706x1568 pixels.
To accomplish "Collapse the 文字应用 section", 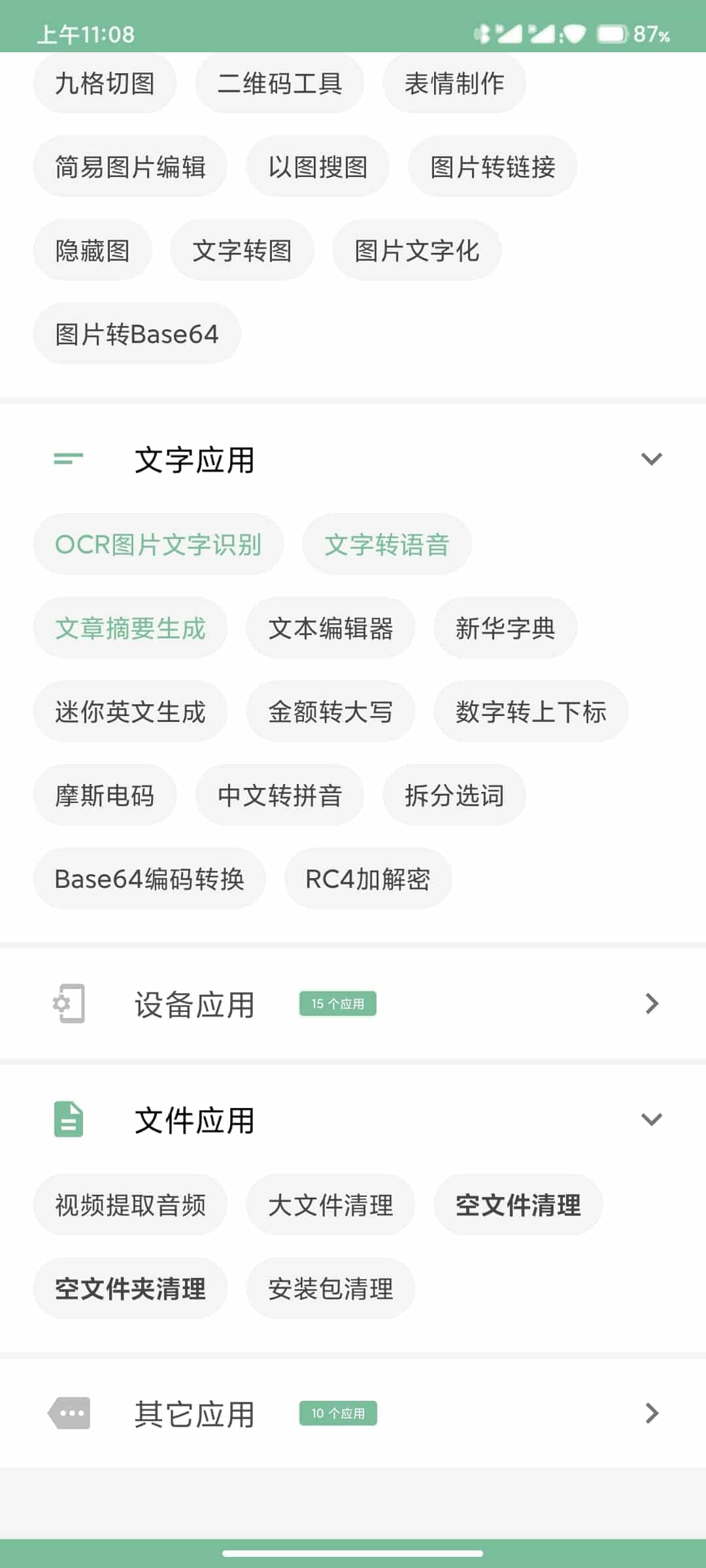I will pos(651,459).
